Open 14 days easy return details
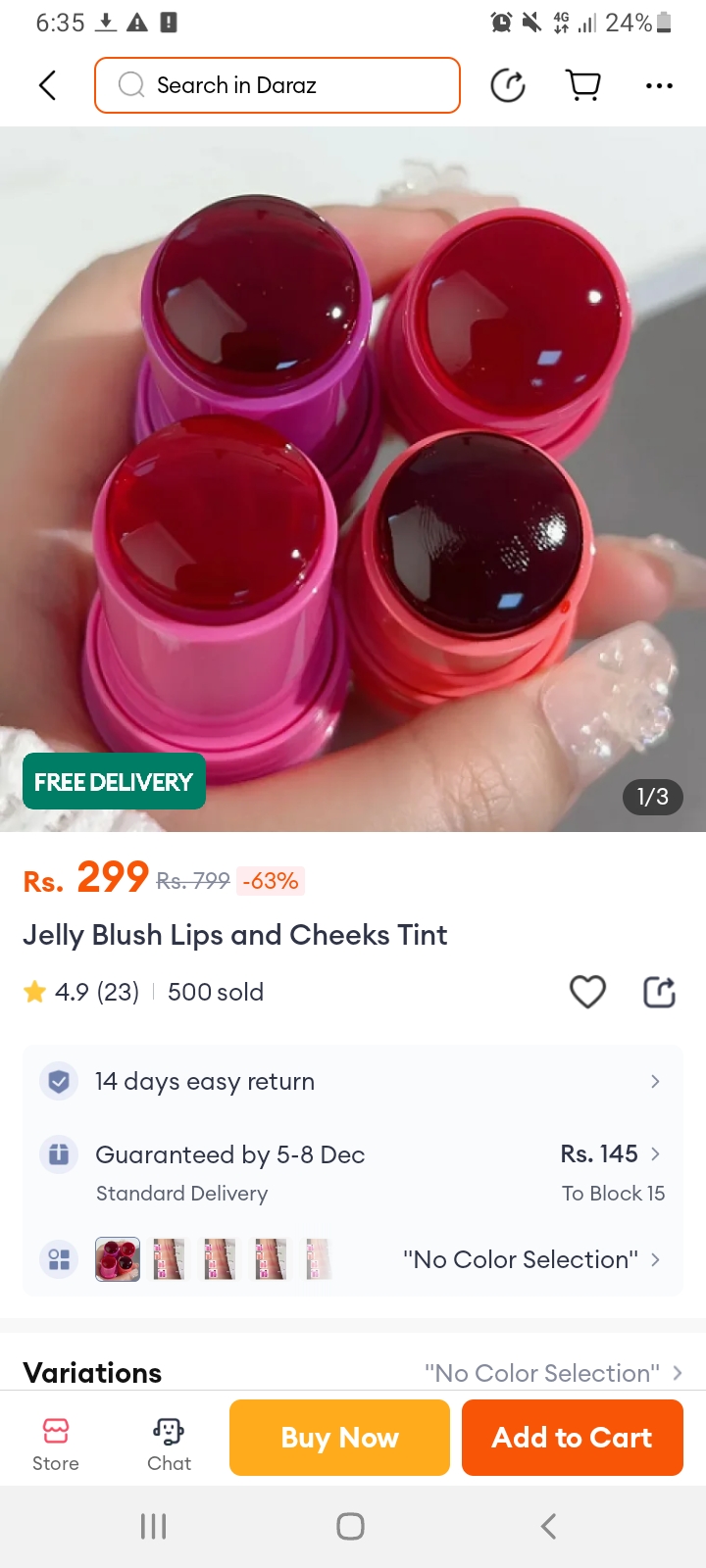The width and height of the screenshot is (706, 1568). pos(353,1081)
